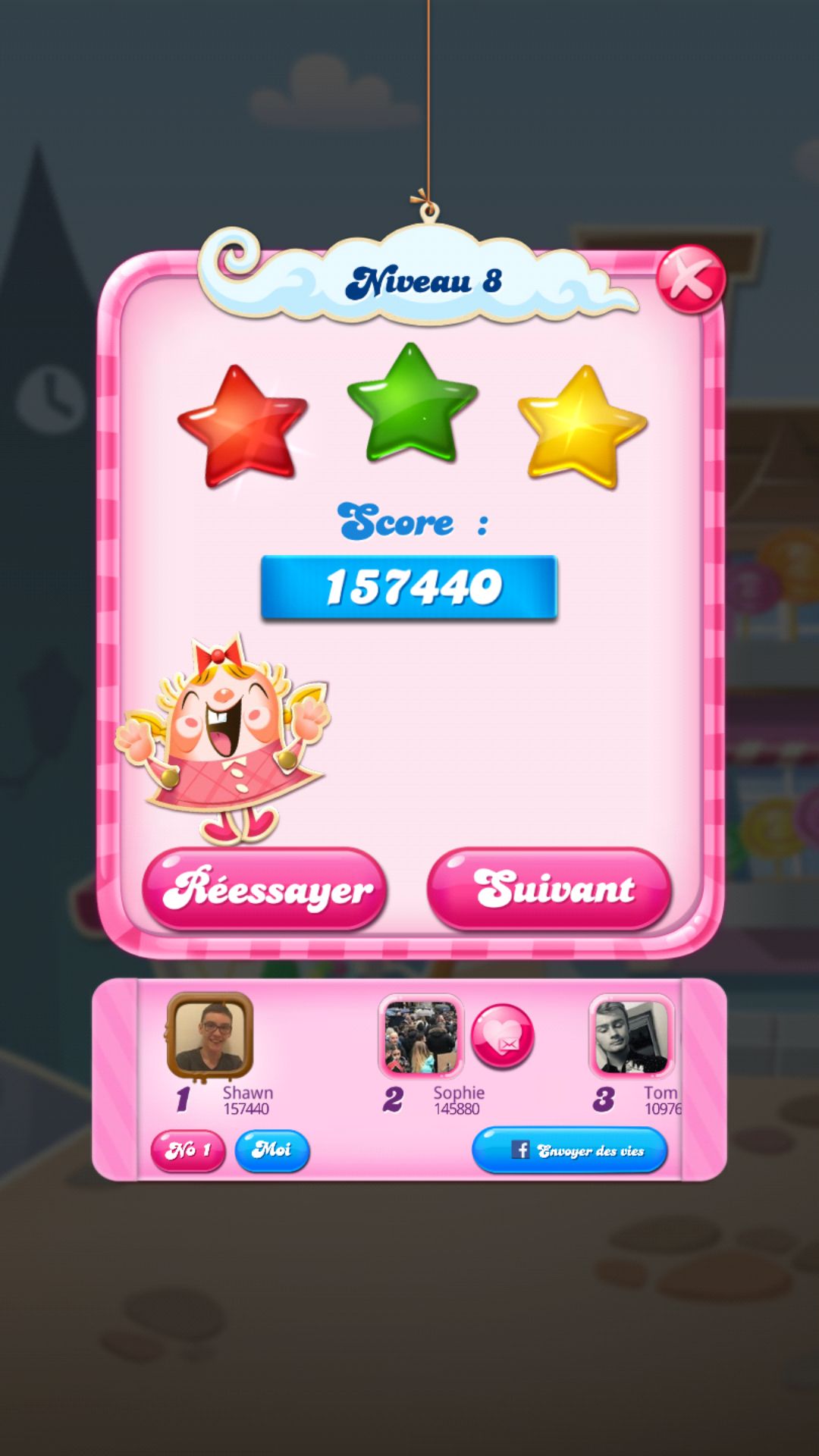Open Sophie's profile picture
Image resolution: width=819 pixels, height=1456 pixels.
pos(421,1036)
